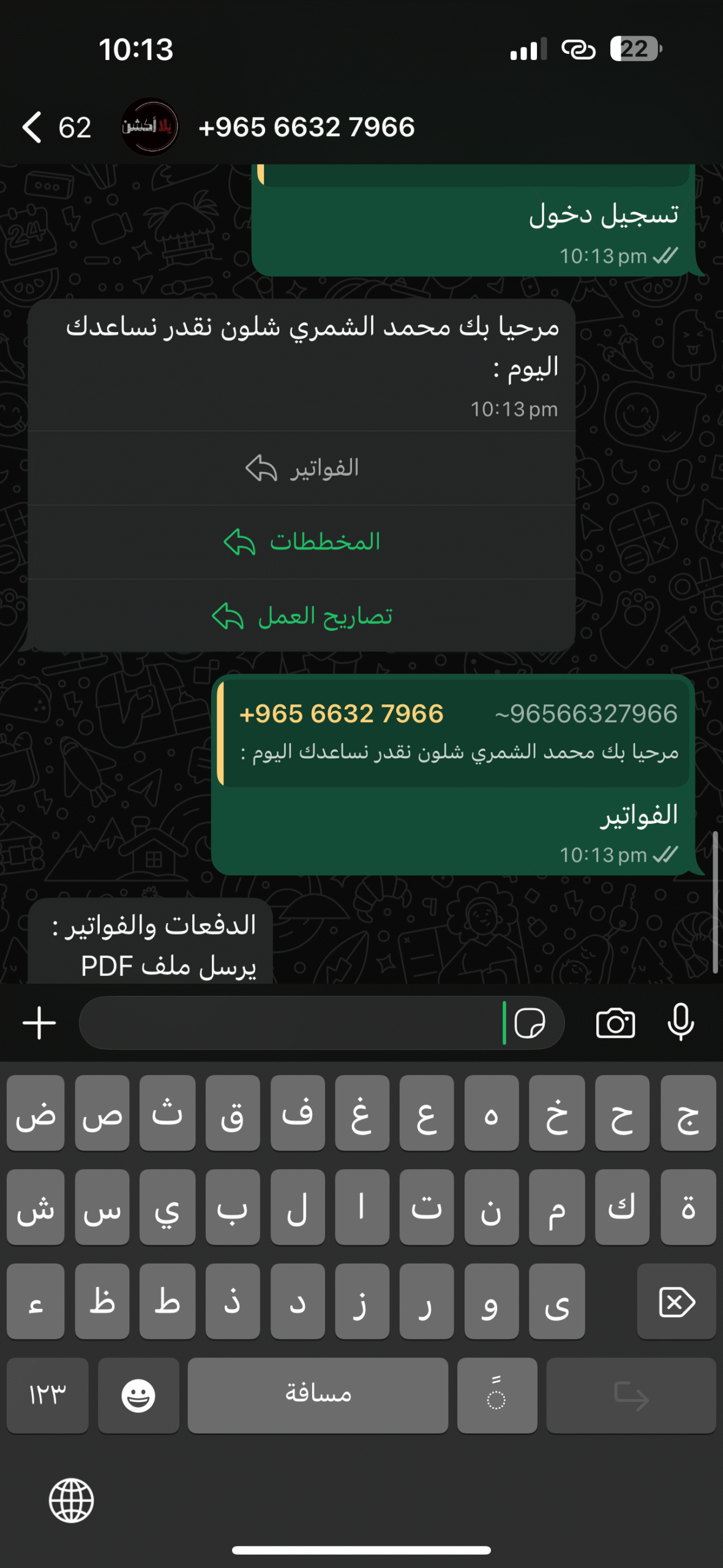
Task: Select the المخططات quick reply button
Action: click(x=302, y=542)
